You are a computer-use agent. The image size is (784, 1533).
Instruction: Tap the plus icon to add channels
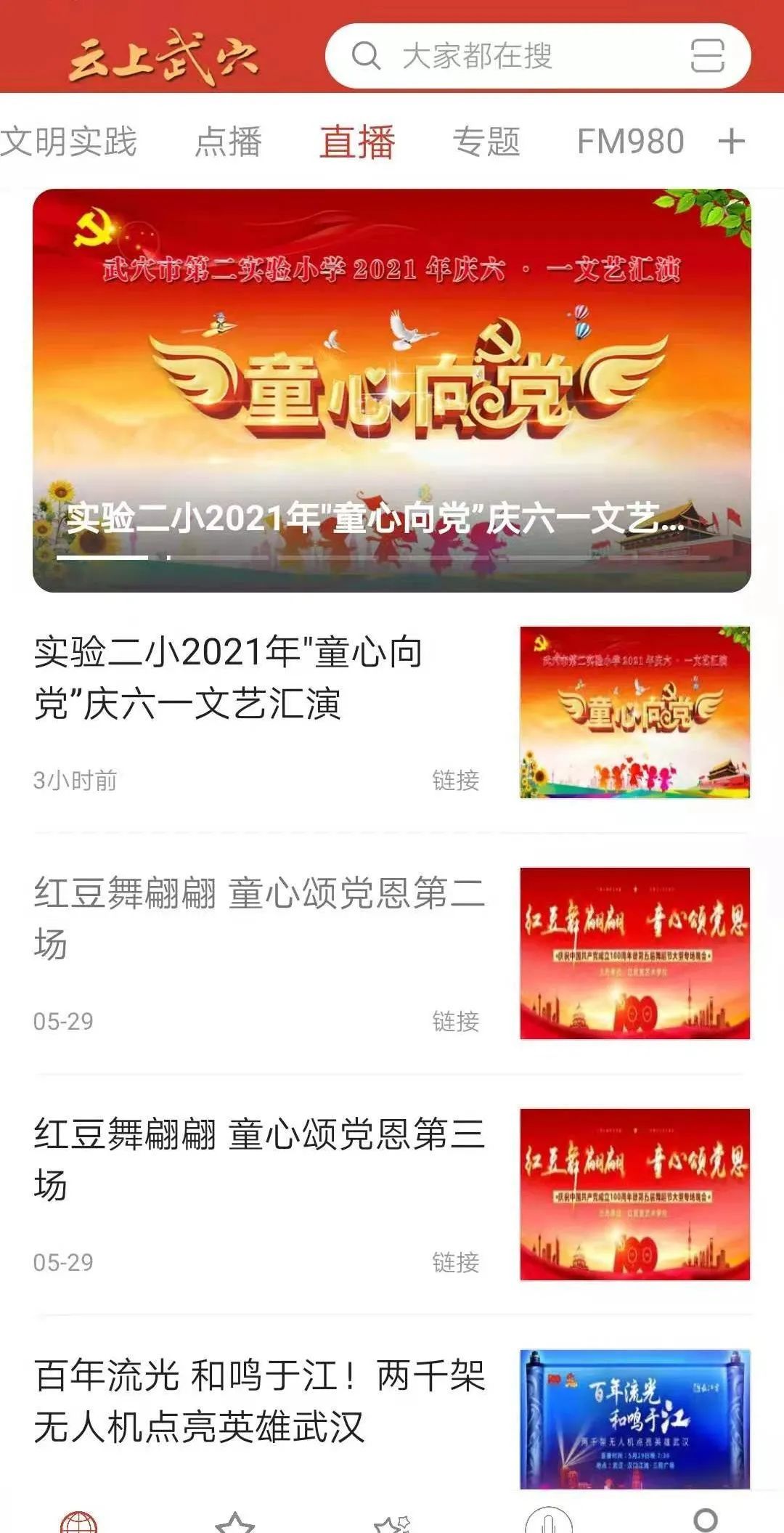coord(732,142)
